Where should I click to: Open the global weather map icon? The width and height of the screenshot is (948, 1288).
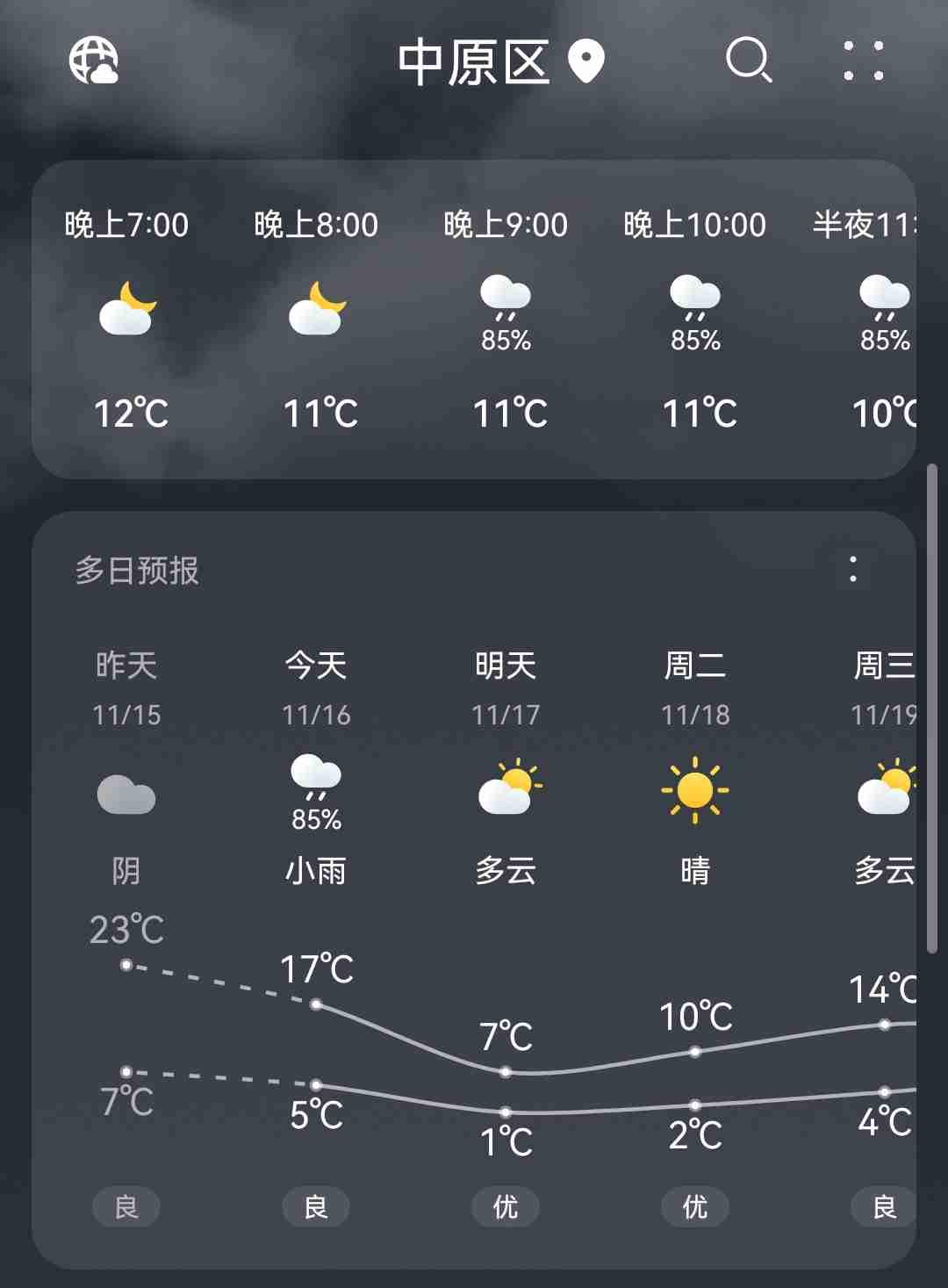tap(97, 61)
